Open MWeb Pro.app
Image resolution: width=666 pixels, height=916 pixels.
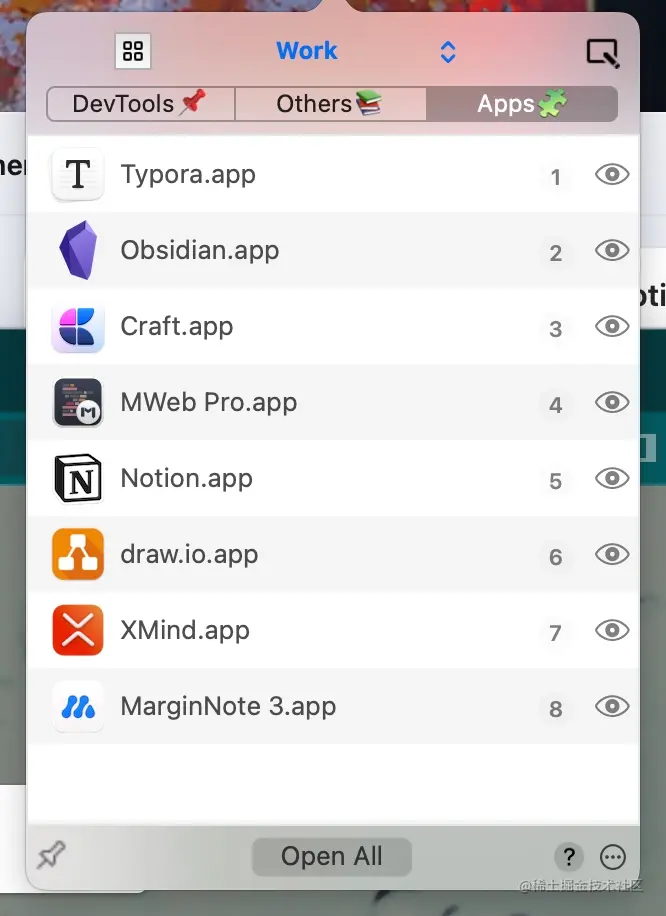tap(208, 403)
